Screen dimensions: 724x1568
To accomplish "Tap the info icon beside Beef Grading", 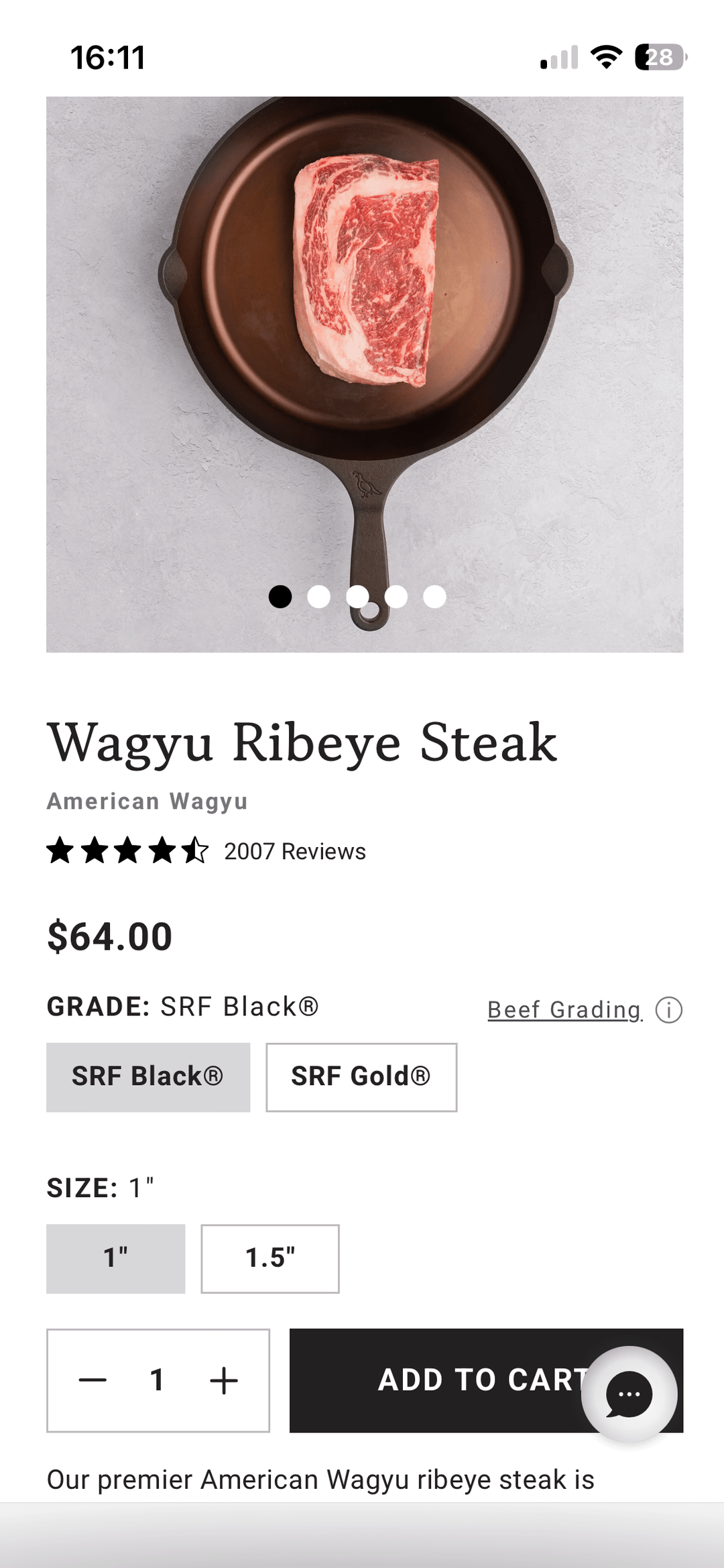I will 669,1010.
